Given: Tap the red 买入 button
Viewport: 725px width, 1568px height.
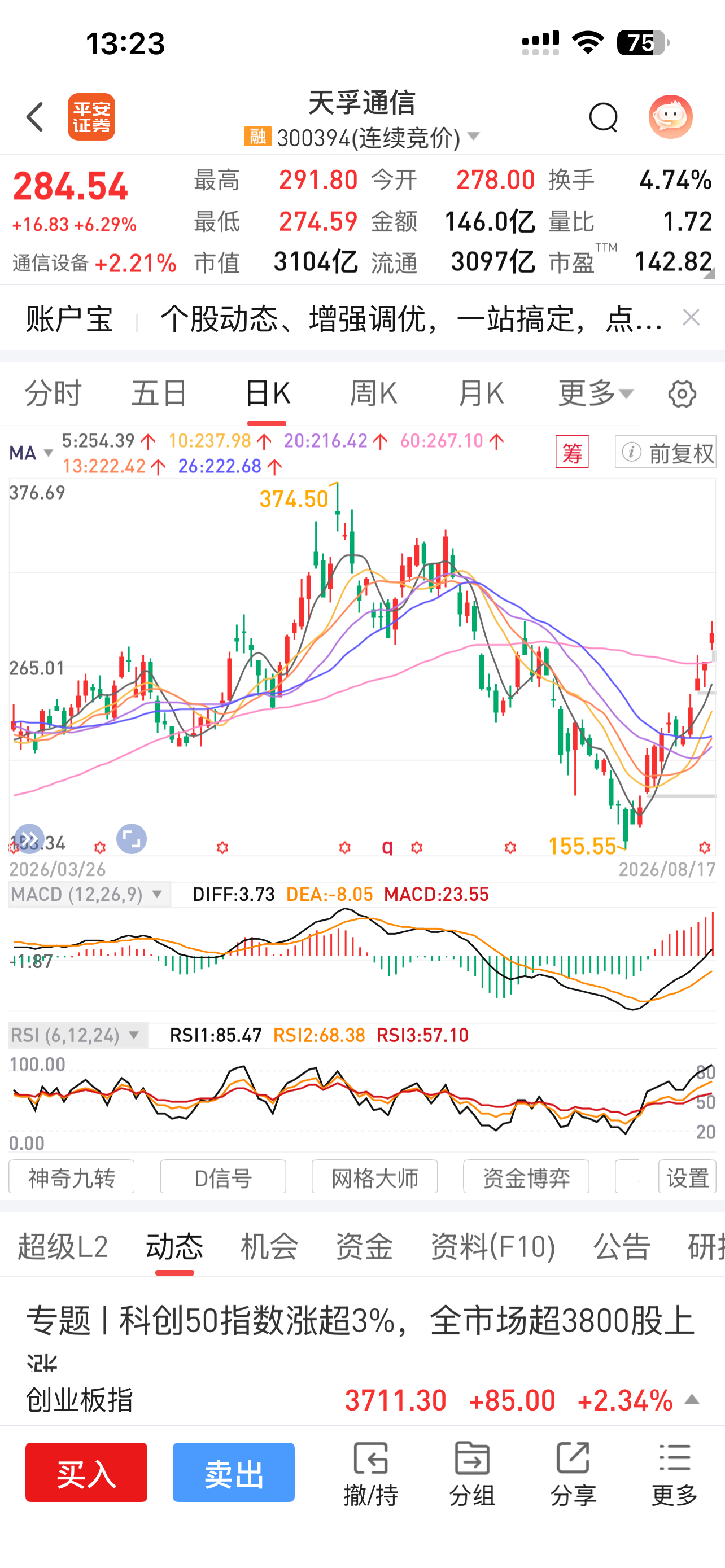Looking at the screenshot, I should point(86,1473).
